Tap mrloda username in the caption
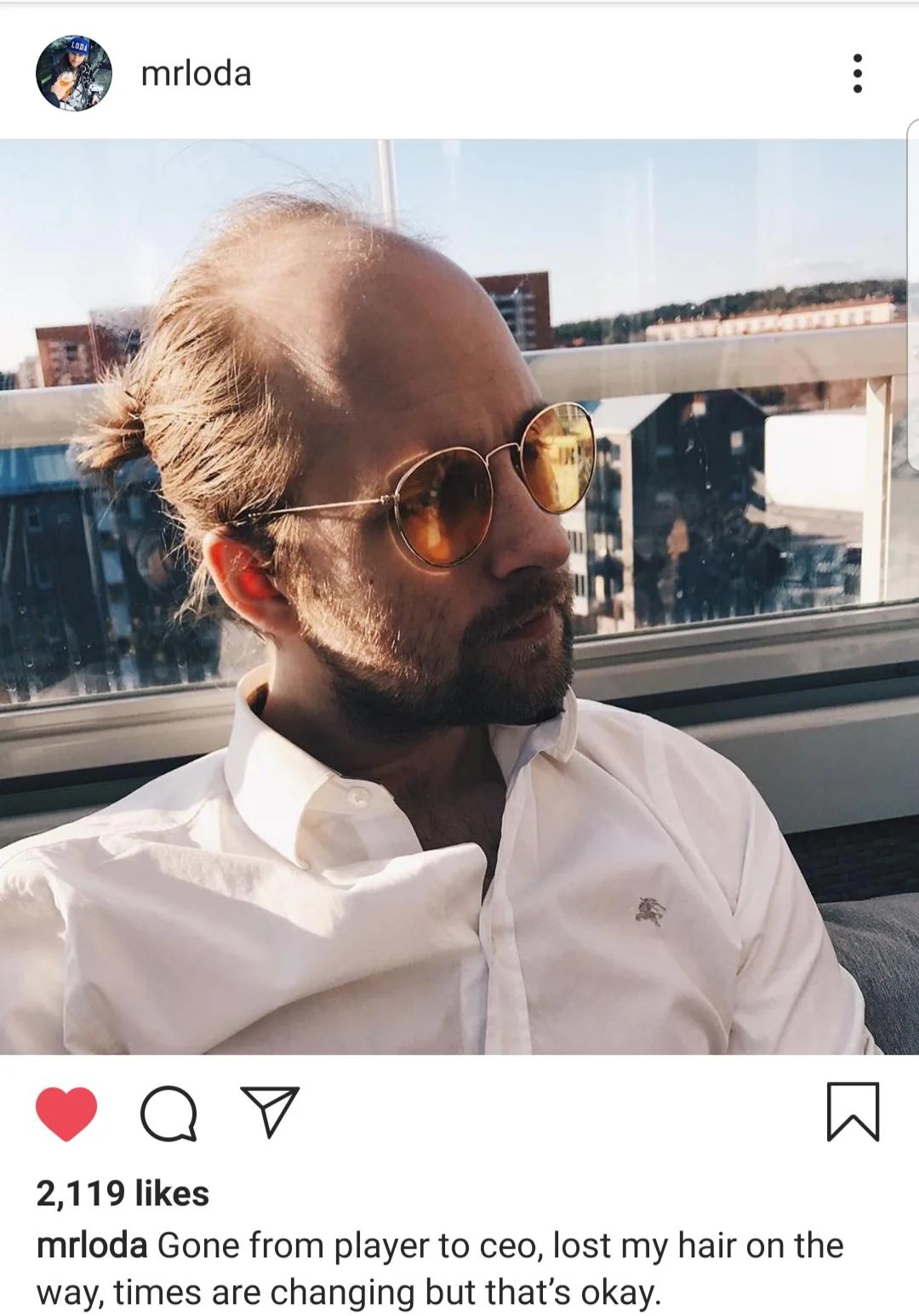 click(91, 1245)
